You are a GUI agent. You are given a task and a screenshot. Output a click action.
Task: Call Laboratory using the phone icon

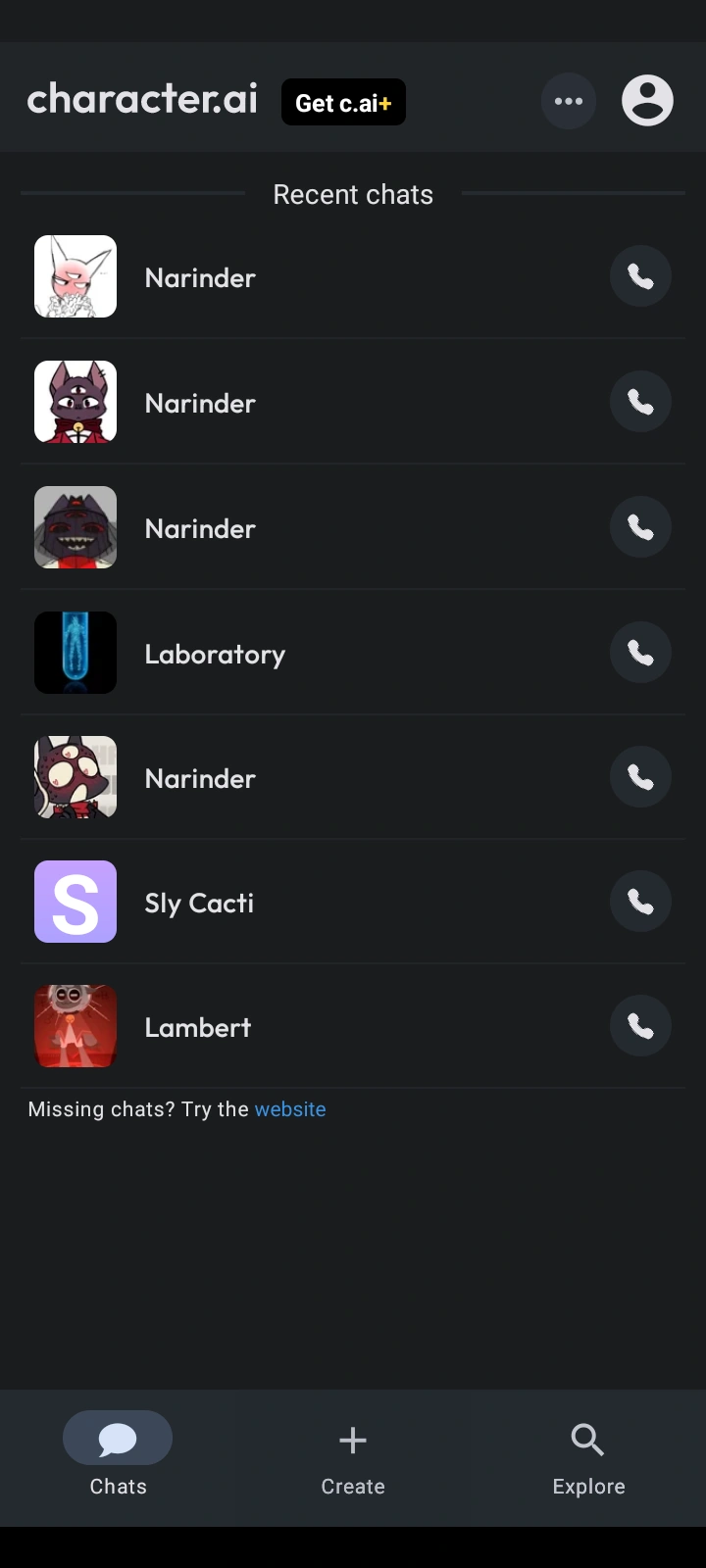click(x=640, y=653)
